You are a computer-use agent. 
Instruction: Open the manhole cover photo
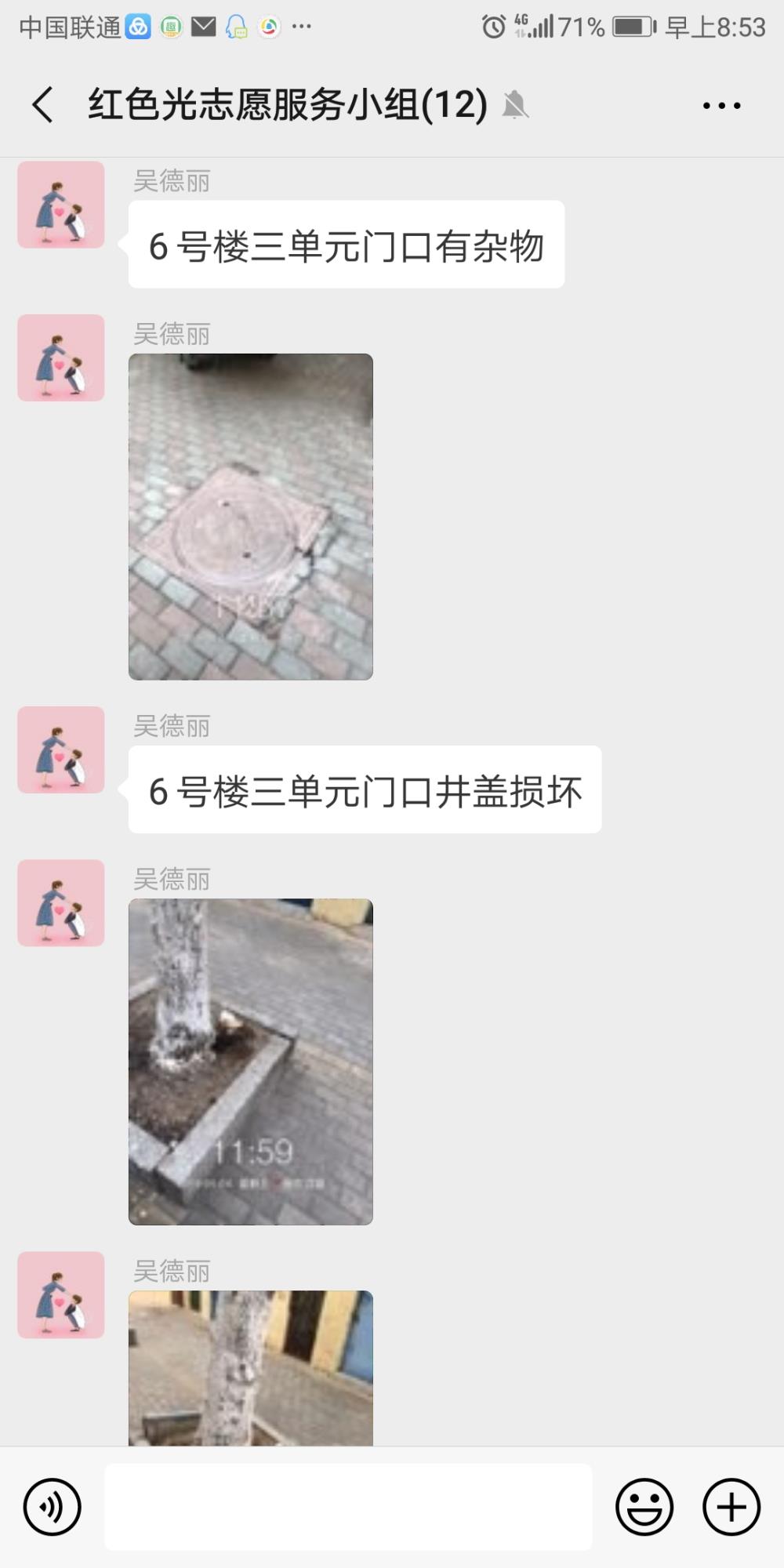[251, 517]
